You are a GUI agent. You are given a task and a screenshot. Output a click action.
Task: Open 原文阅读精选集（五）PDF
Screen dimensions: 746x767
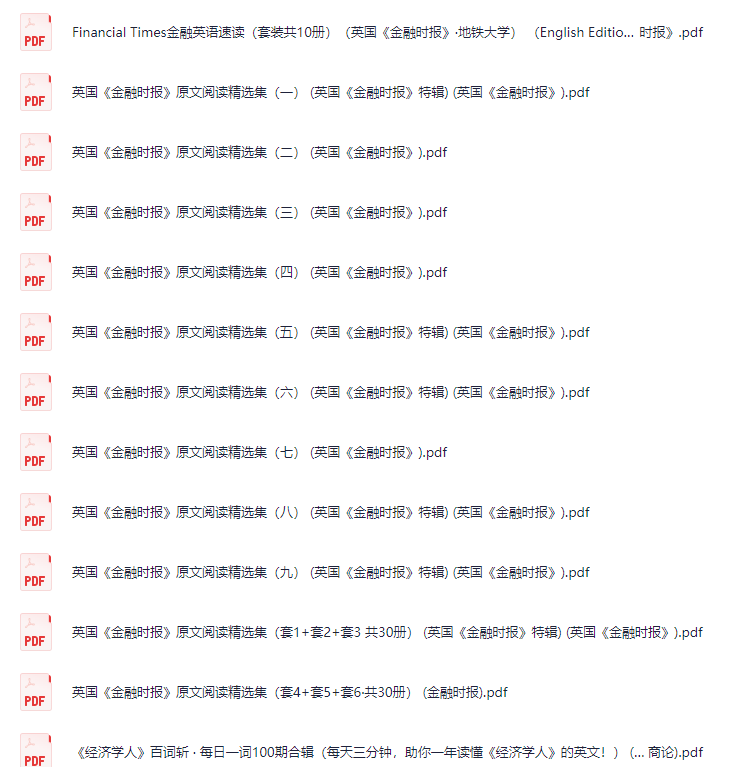(x=330, y=332)
